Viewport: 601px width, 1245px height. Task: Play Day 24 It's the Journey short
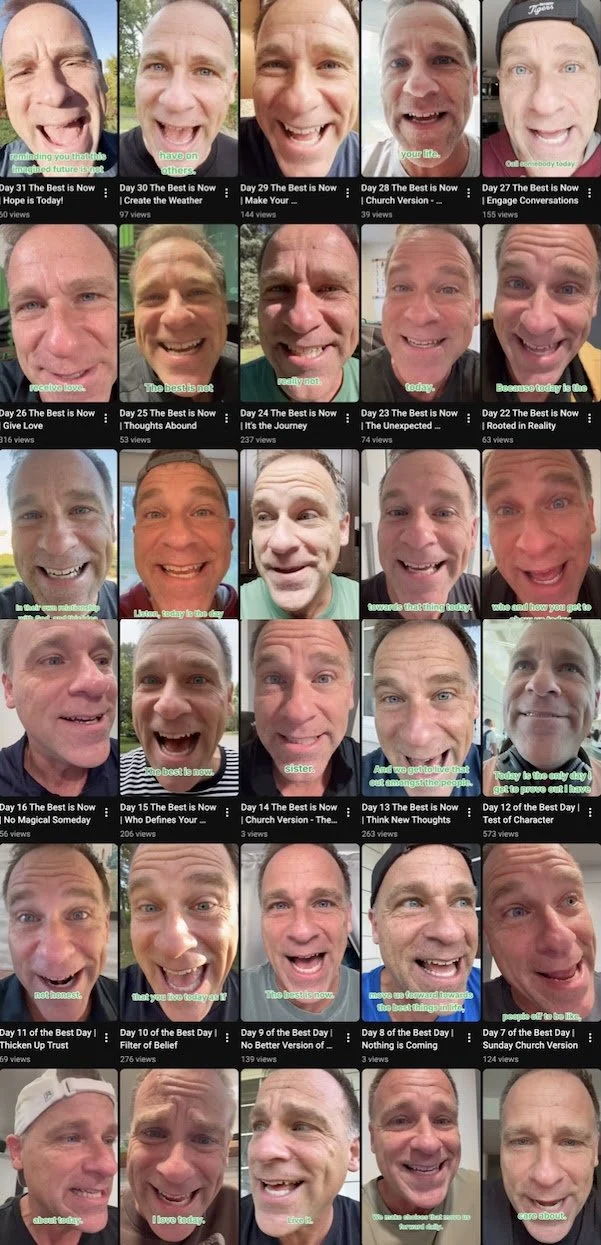point(299,313)
